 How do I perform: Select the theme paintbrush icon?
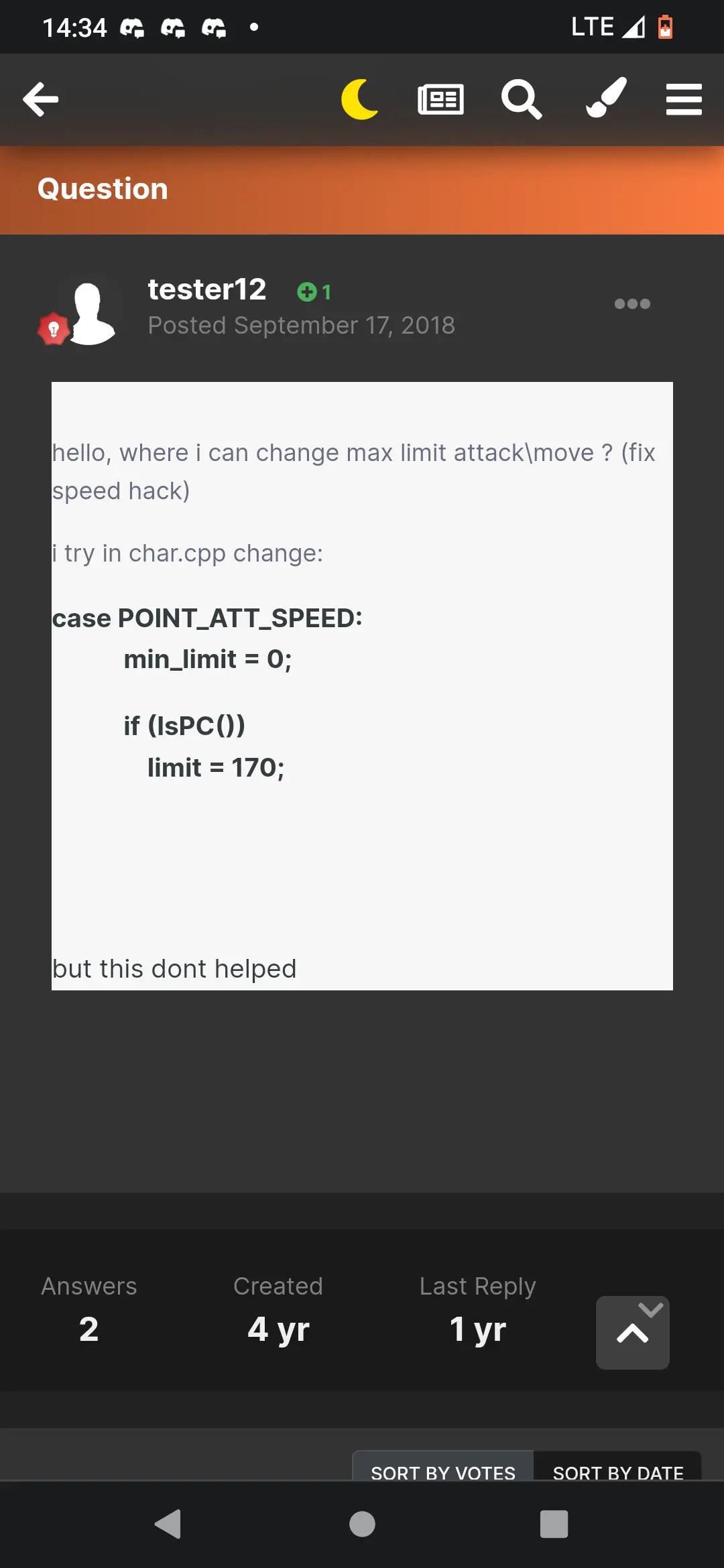click(605, 99)
